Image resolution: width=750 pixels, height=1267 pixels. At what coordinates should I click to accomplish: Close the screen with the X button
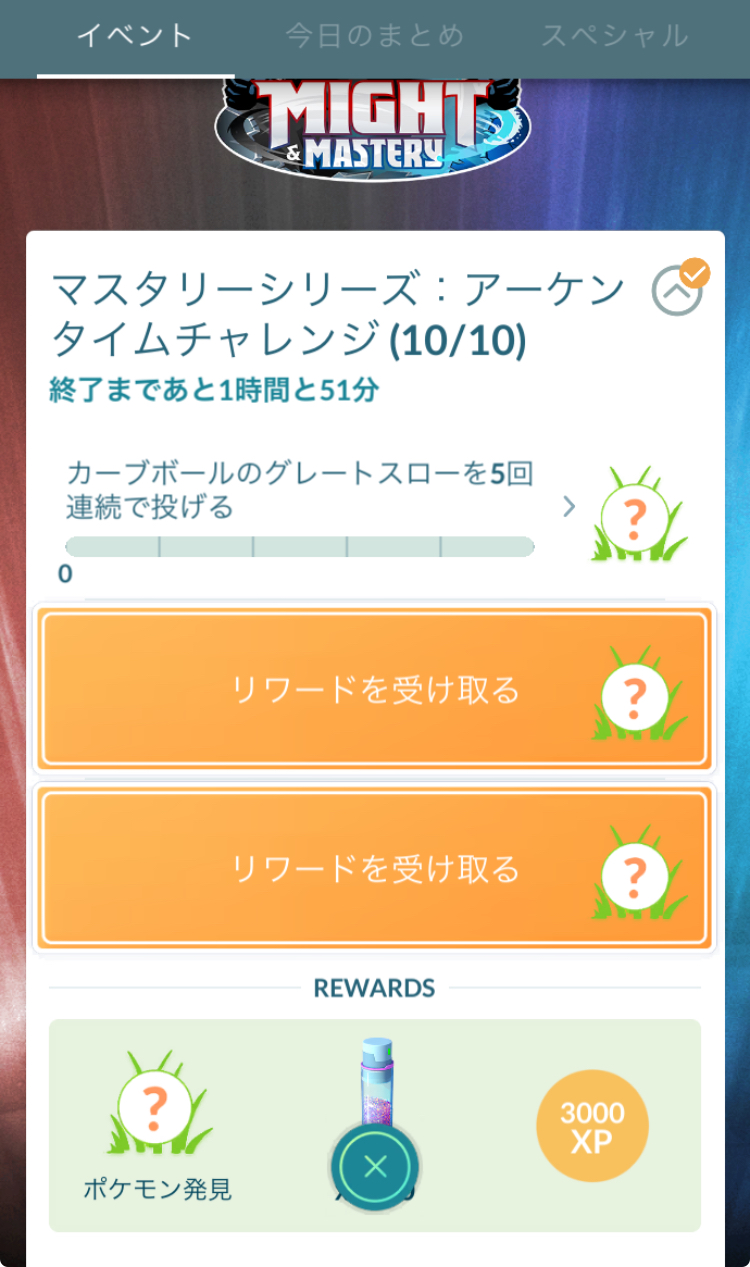(x=375, y=1168)
